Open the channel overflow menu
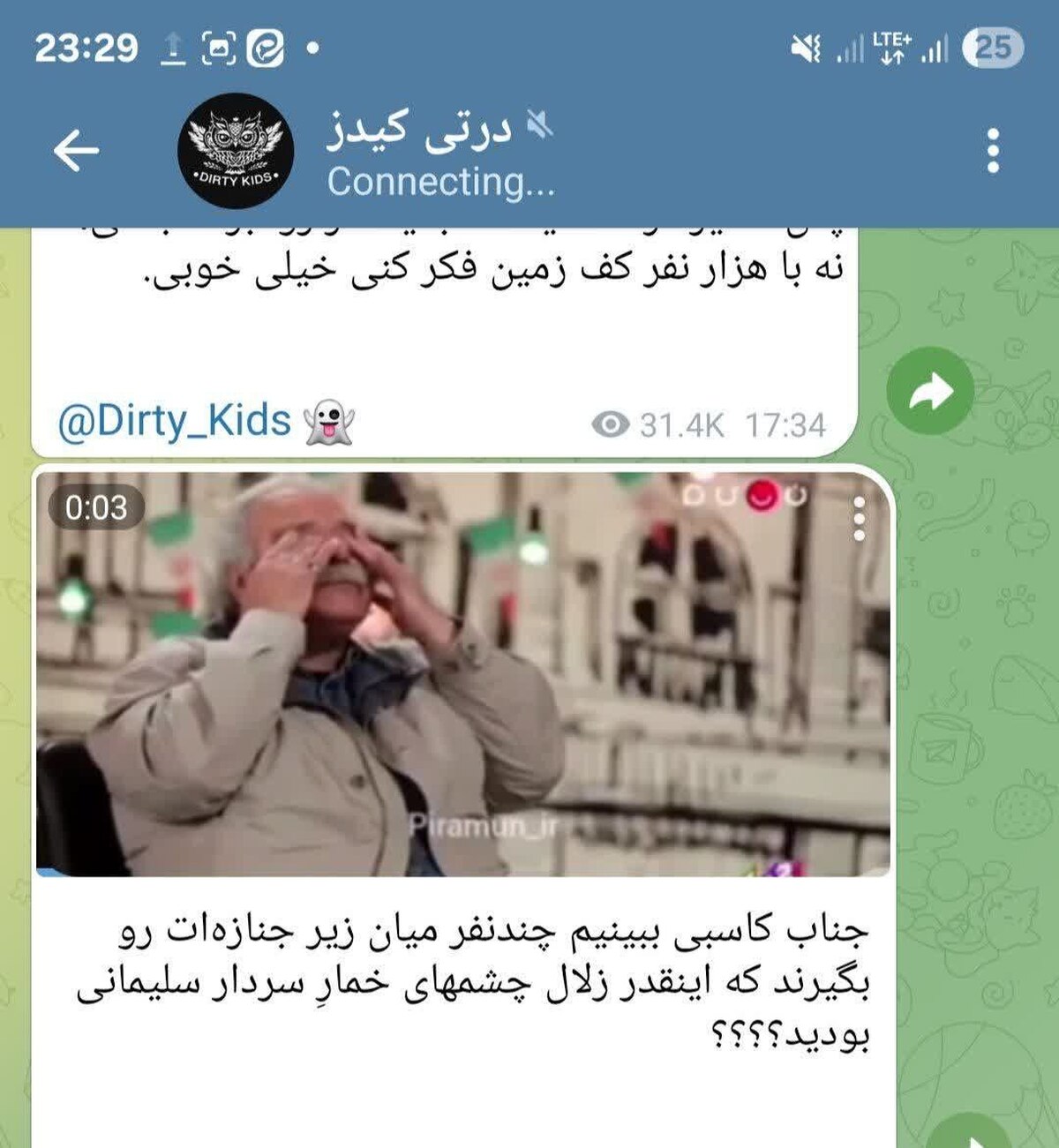Image resolution: width=1059 pixels, height=1148 pixels. pyautogui.click(x=993, y=151)
